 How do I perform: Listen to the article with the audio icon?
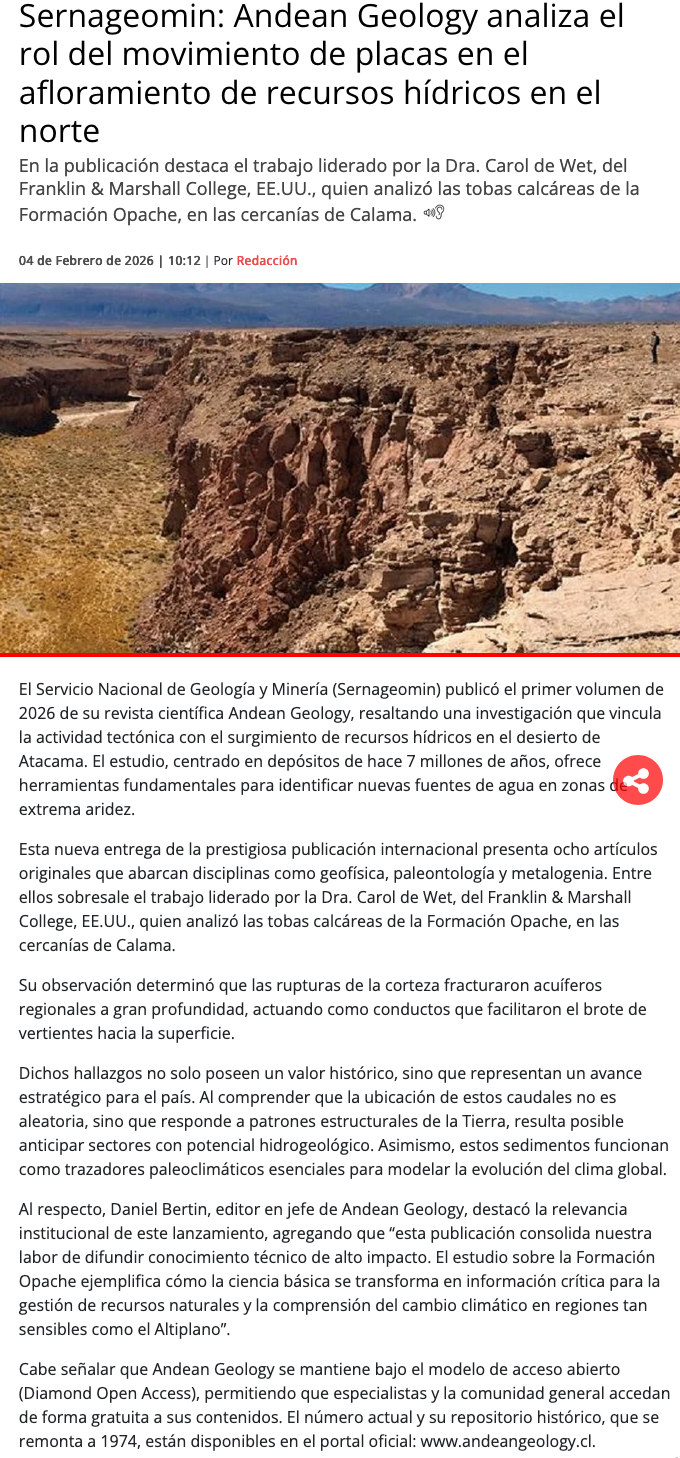click(x=433, y=213)
